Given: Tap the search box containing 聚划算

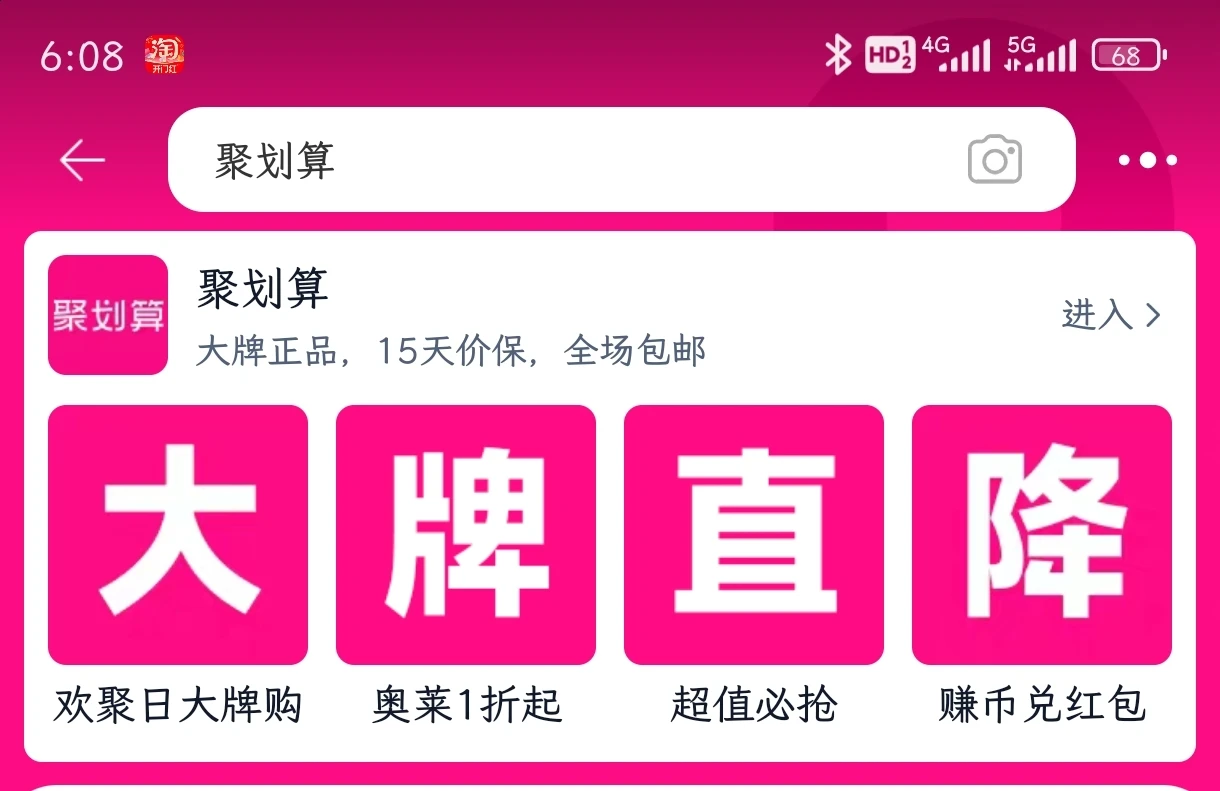Looking at the screenshot, I should (560, 160).
